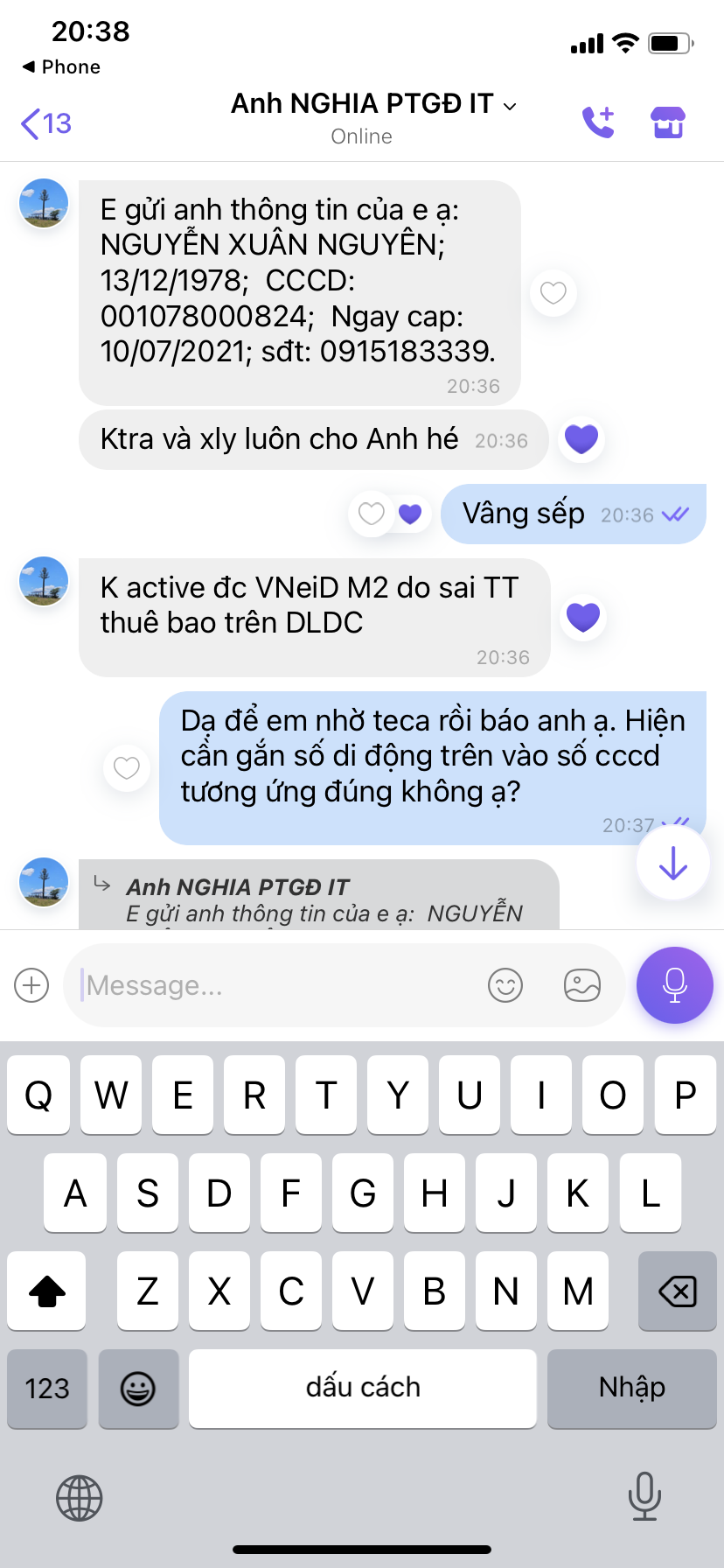Tap the heart on the 'K active đc VNeiD' message

583,617
